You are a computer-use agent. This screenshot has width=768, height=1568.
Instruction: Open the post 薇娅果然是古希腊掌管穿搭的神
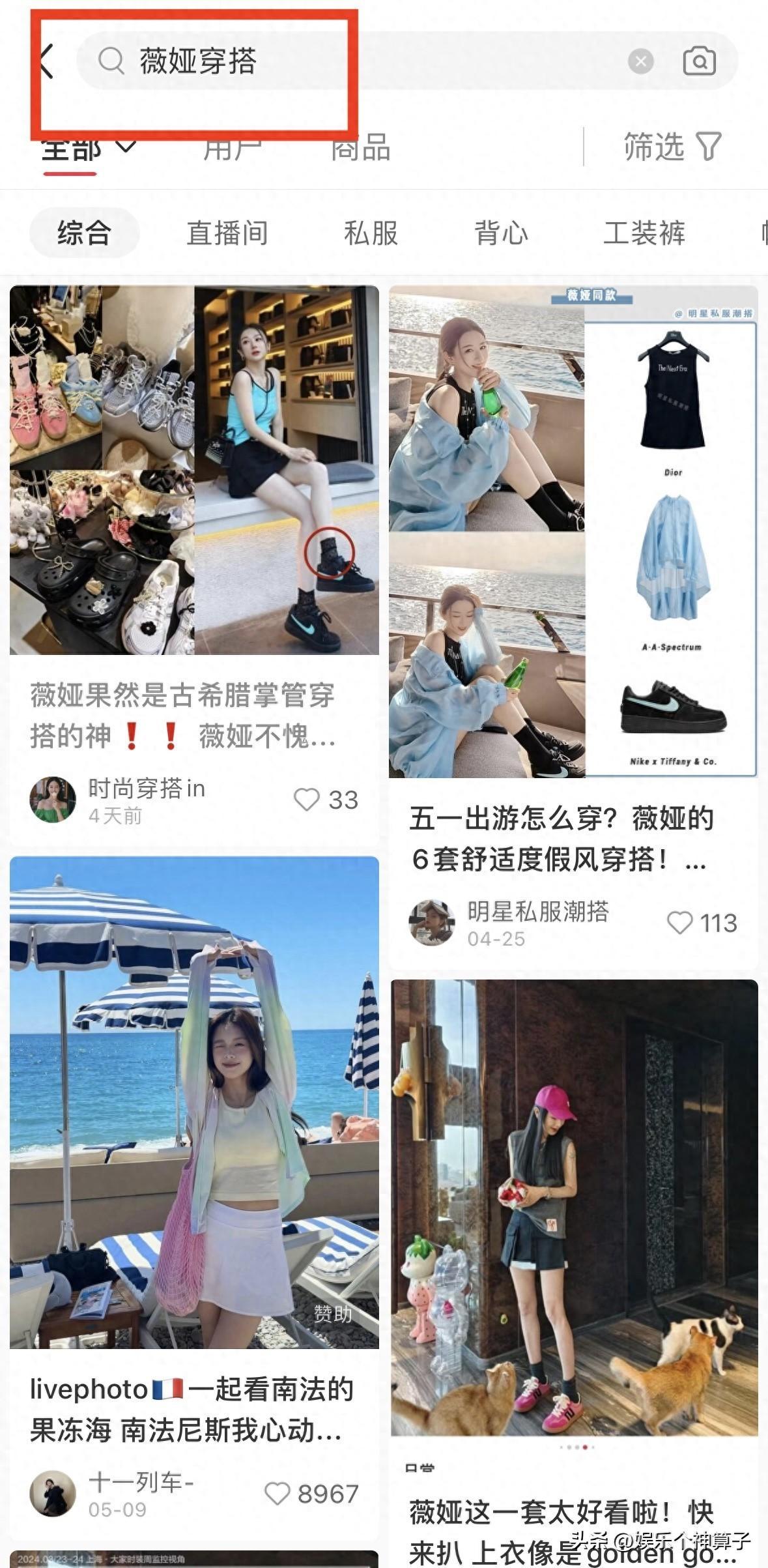click(x=194, y=469)
